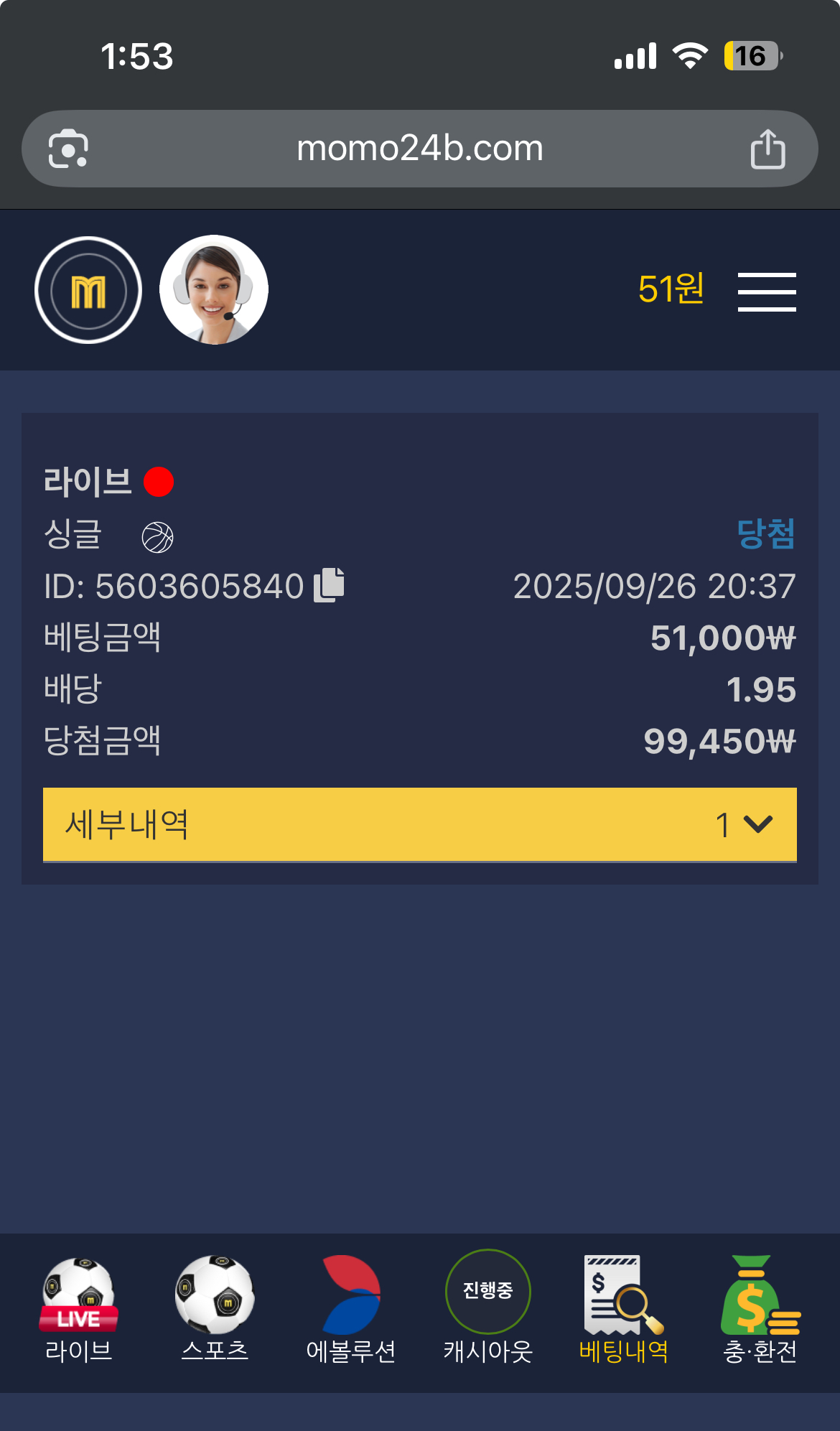
Task: Tap the momo24b.com address bar
Action: [420, 149]
